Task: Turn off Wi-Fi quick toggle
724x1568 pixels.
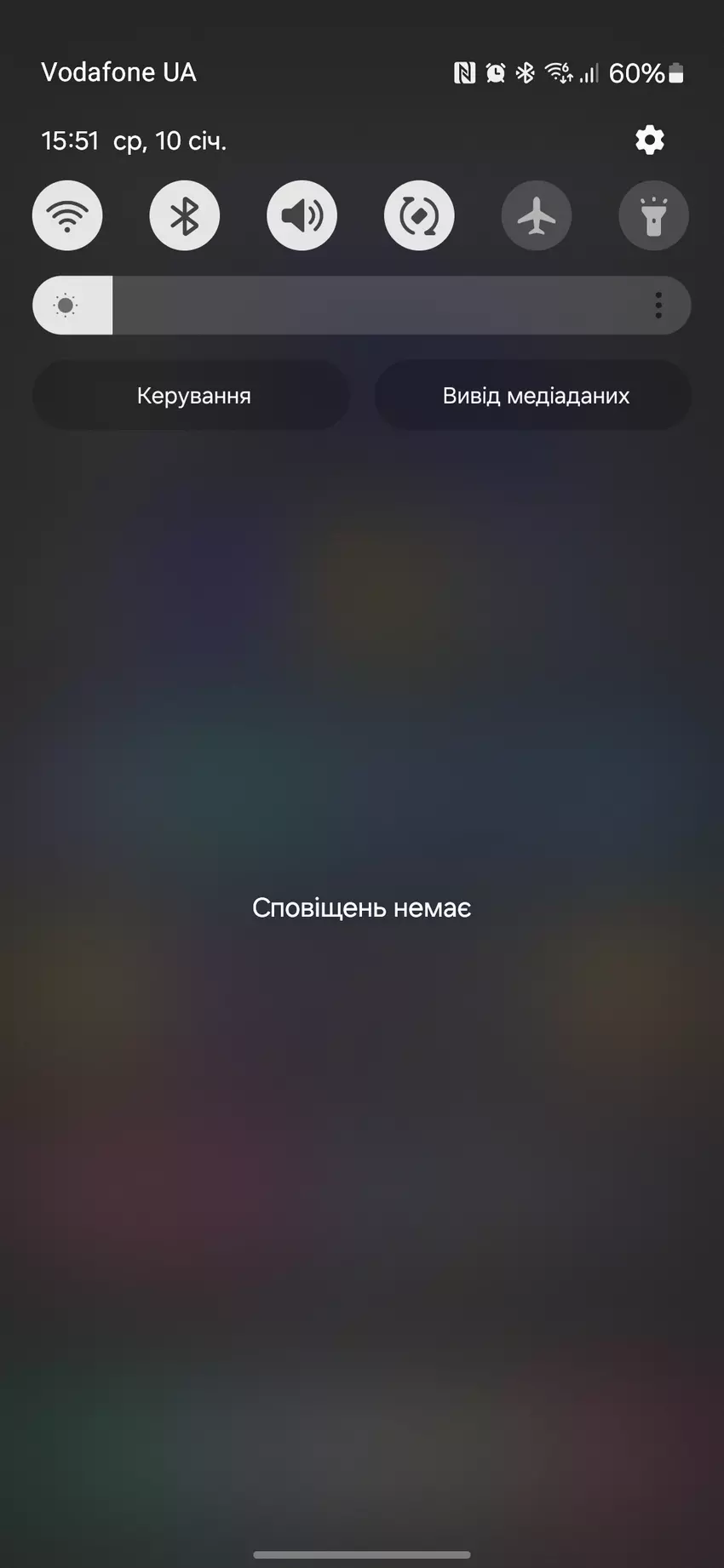Action: coord(67,215)
